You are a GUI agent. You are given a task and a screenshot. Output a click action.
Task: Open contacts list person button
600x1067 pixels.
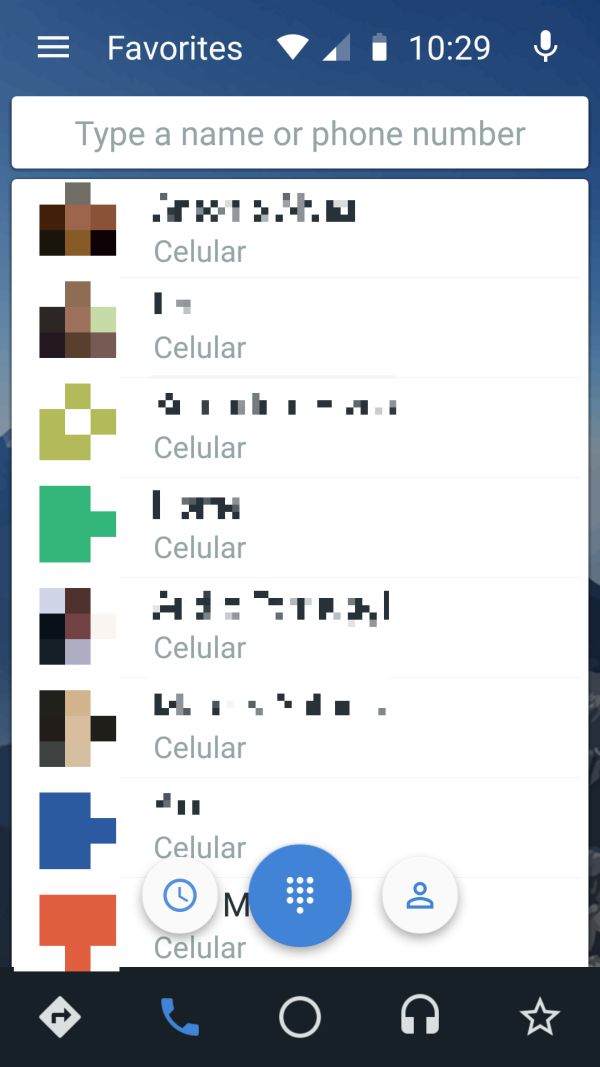tap(420, 896)
